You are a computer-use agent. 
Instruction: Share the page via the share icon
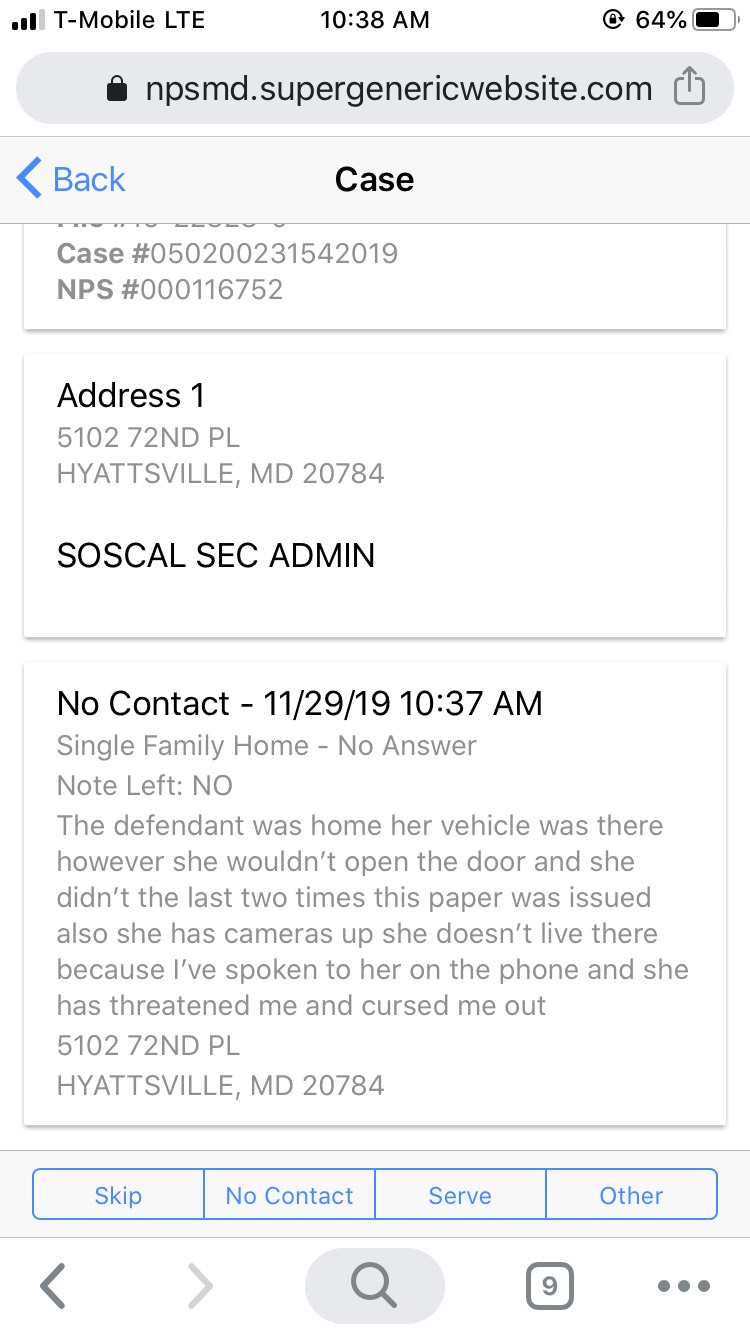[689, 89]
